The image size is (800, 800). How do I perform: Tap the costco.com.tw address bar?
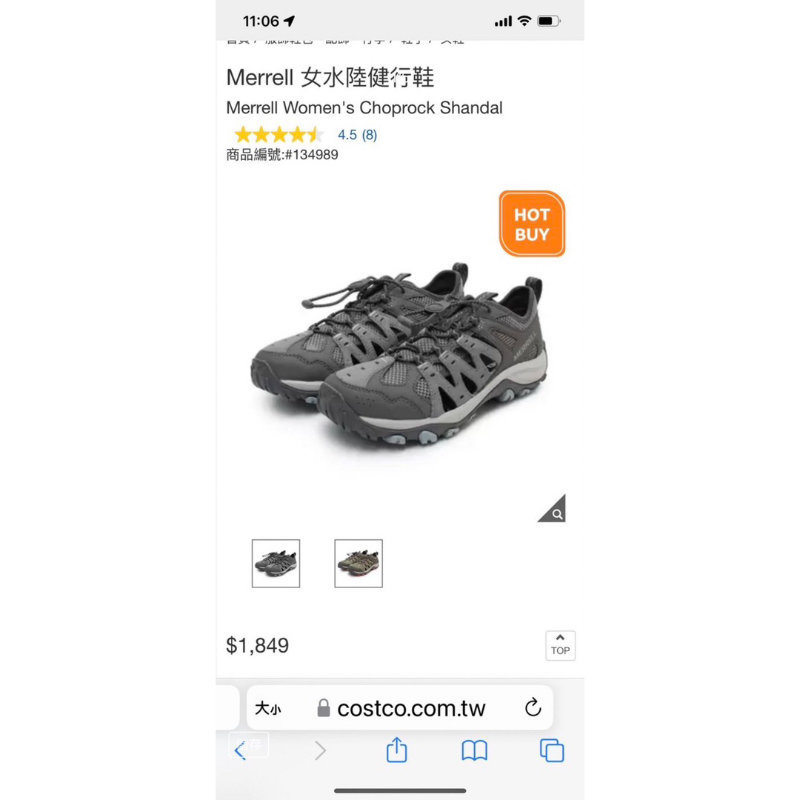(x=401, y=708)
